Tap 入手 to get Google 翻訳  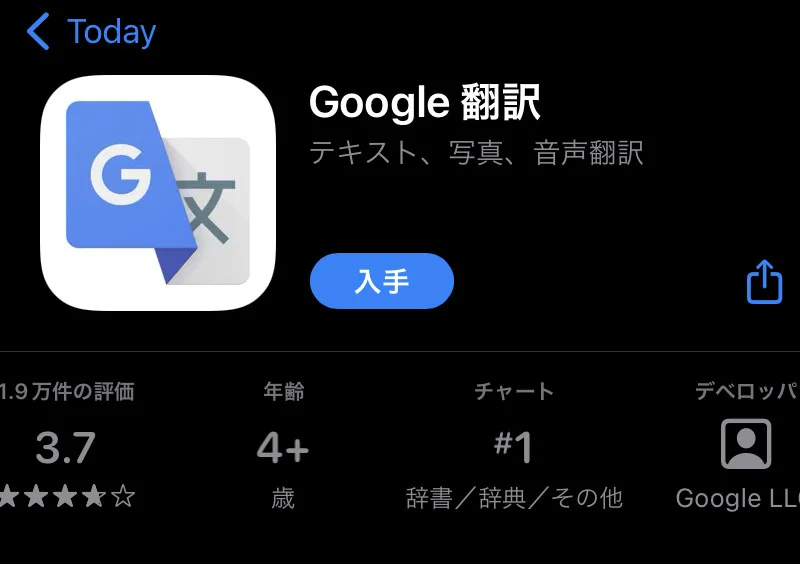tap(382, 281)
